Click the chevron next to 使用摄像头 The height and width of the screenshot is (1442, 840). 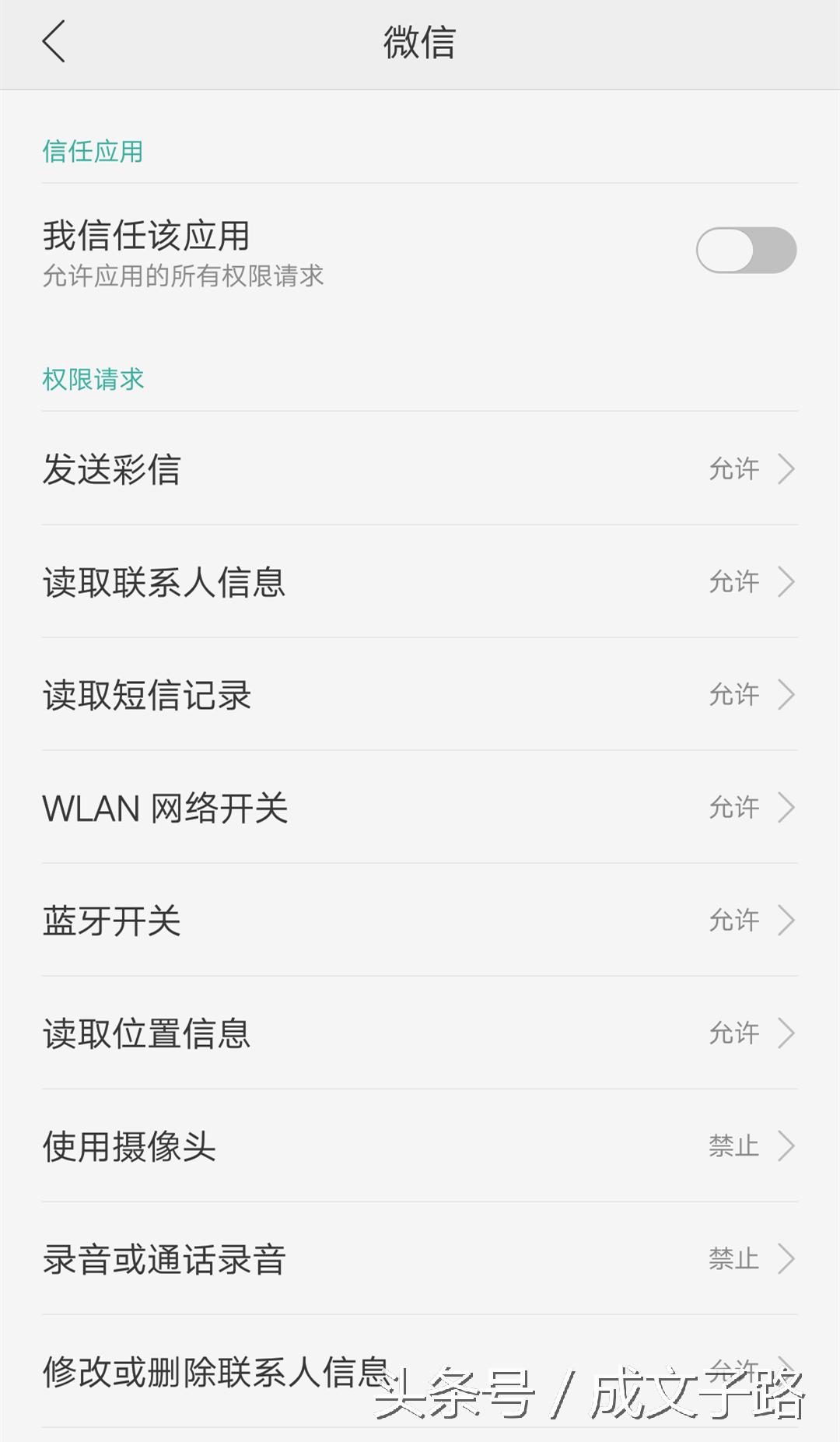(787, 1146)
